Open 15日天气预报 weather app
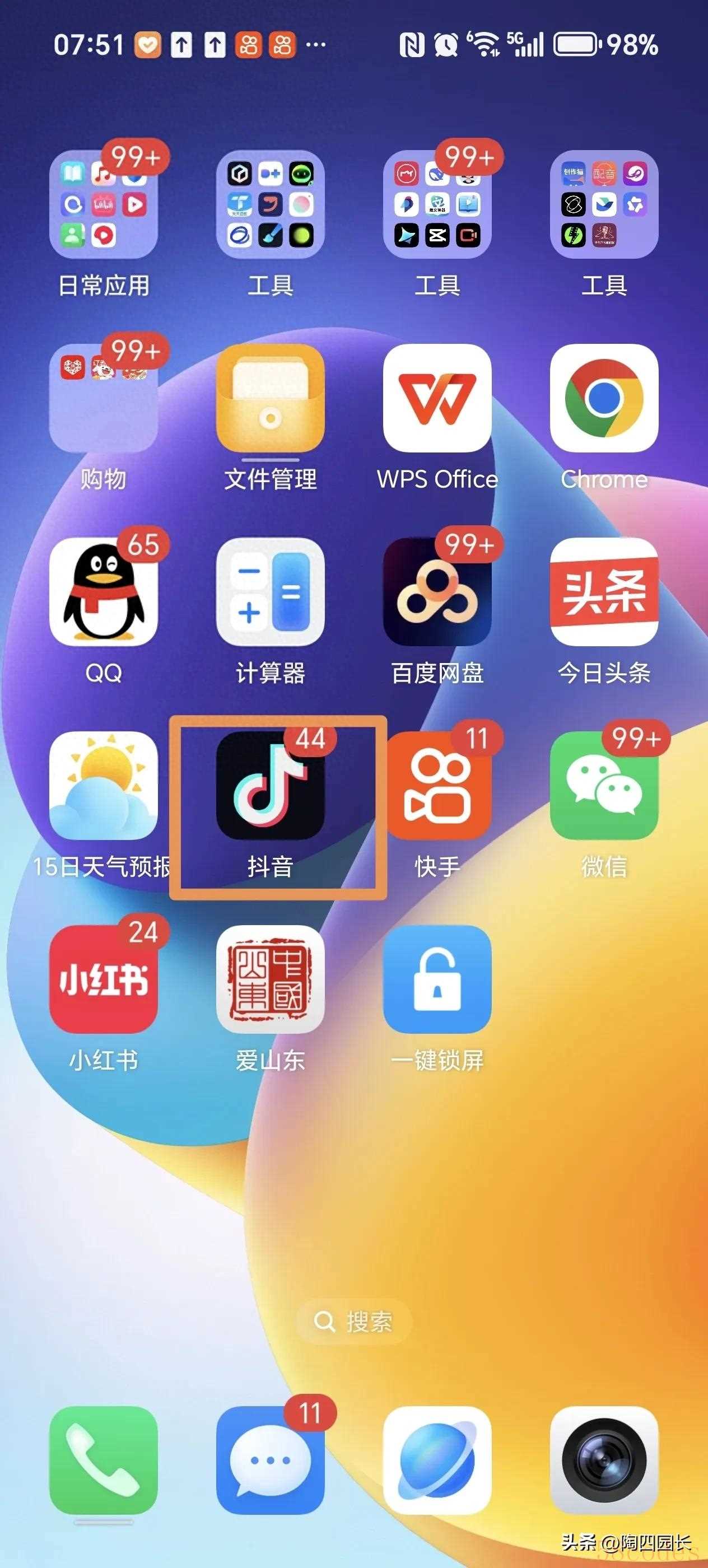Screen dimensions: 708x1568 (104, 785)
